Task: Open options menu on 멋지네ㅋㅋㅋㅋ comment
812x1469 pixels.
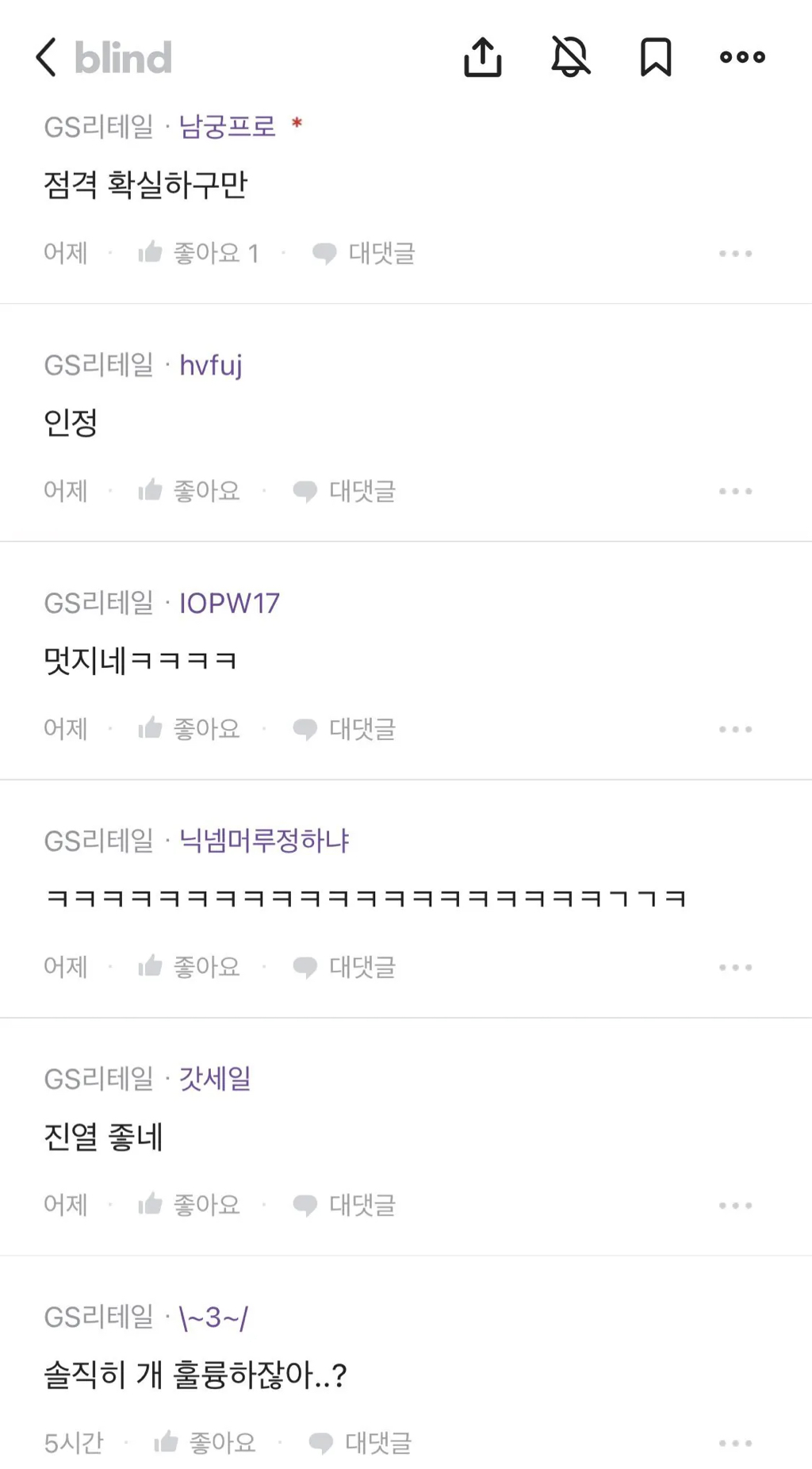Action: [736, 728]
